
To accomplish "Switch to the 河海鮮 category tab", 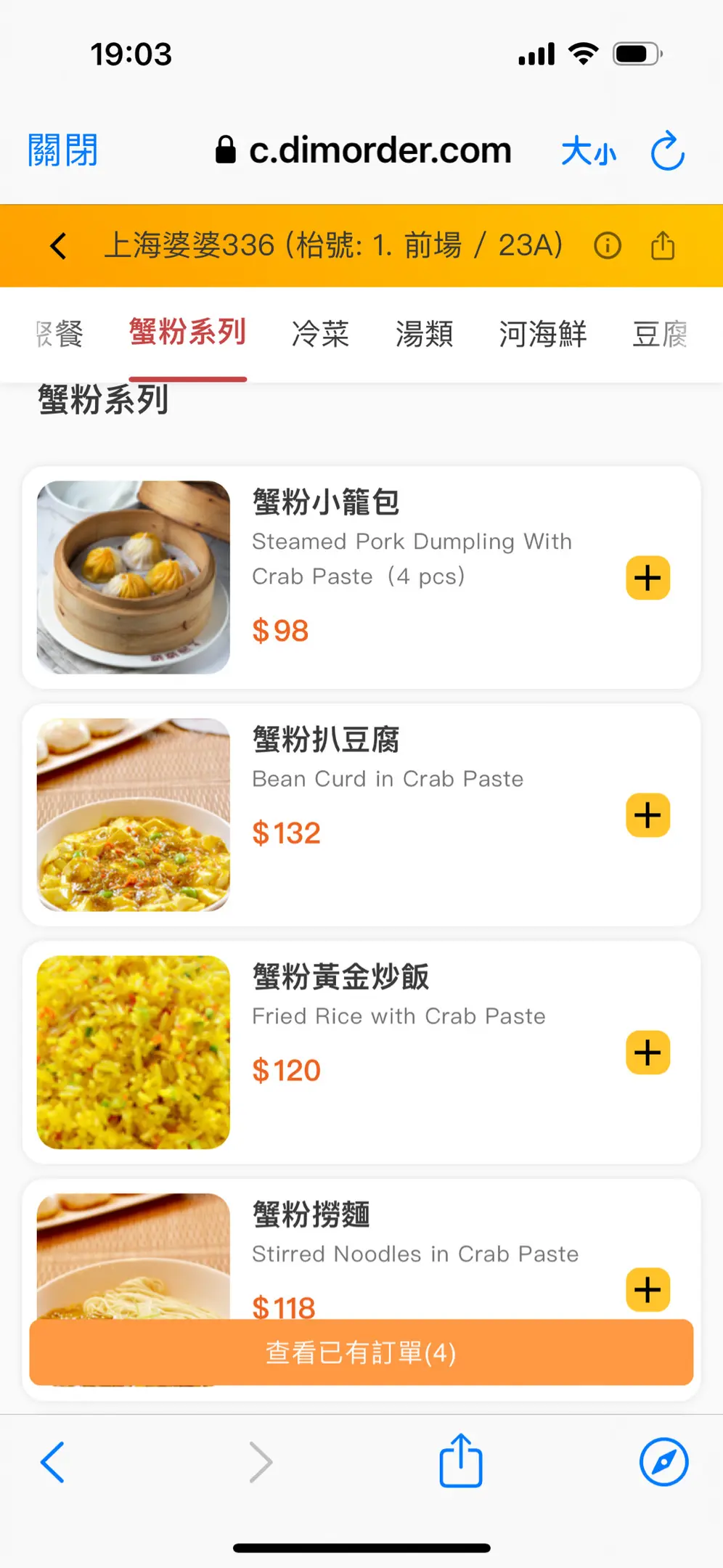I will pos(542,334).
